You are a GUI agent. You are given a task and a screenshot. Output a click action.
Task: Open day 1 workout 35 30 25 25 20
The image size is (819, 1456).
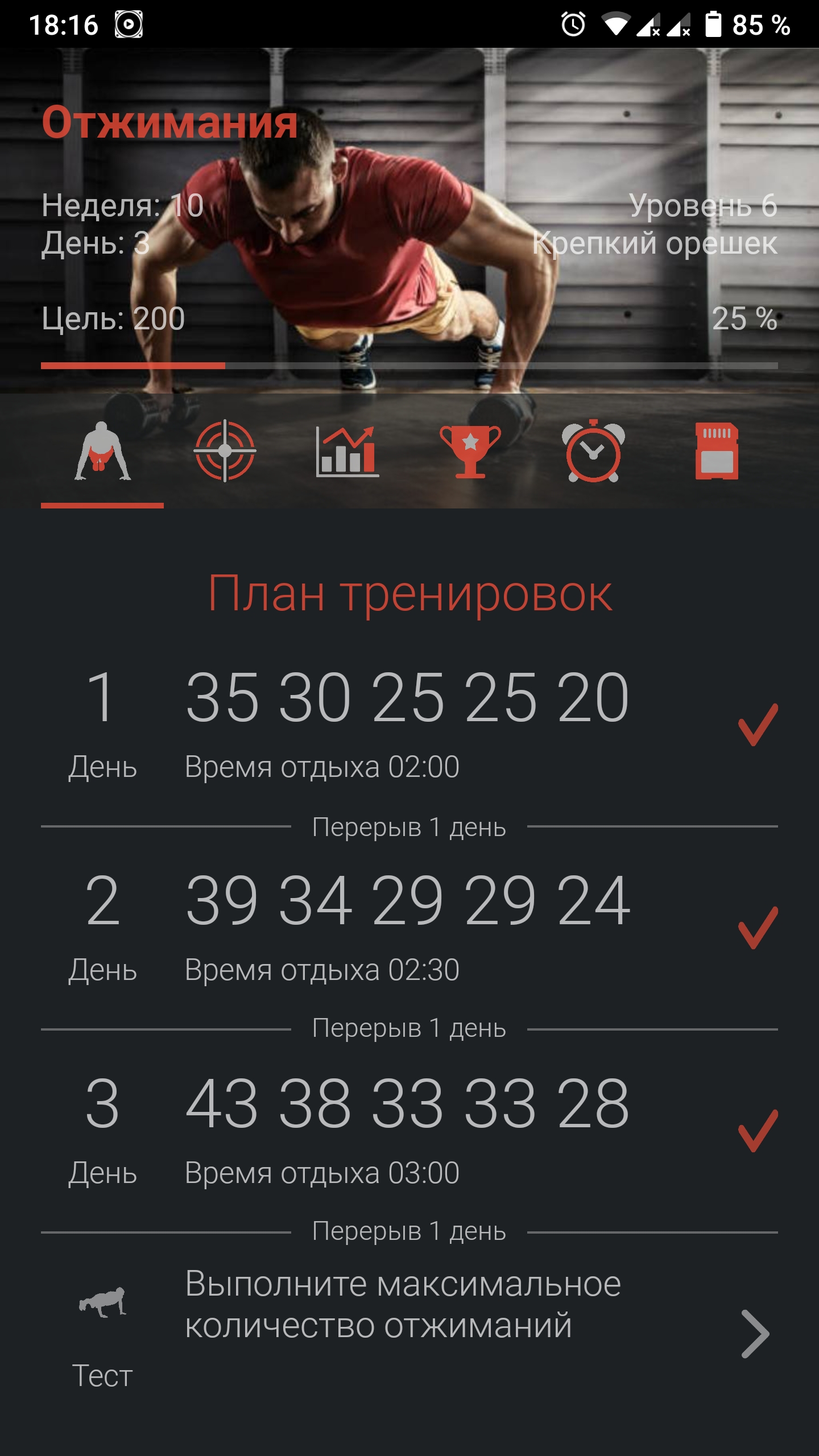tap(408, 722)
